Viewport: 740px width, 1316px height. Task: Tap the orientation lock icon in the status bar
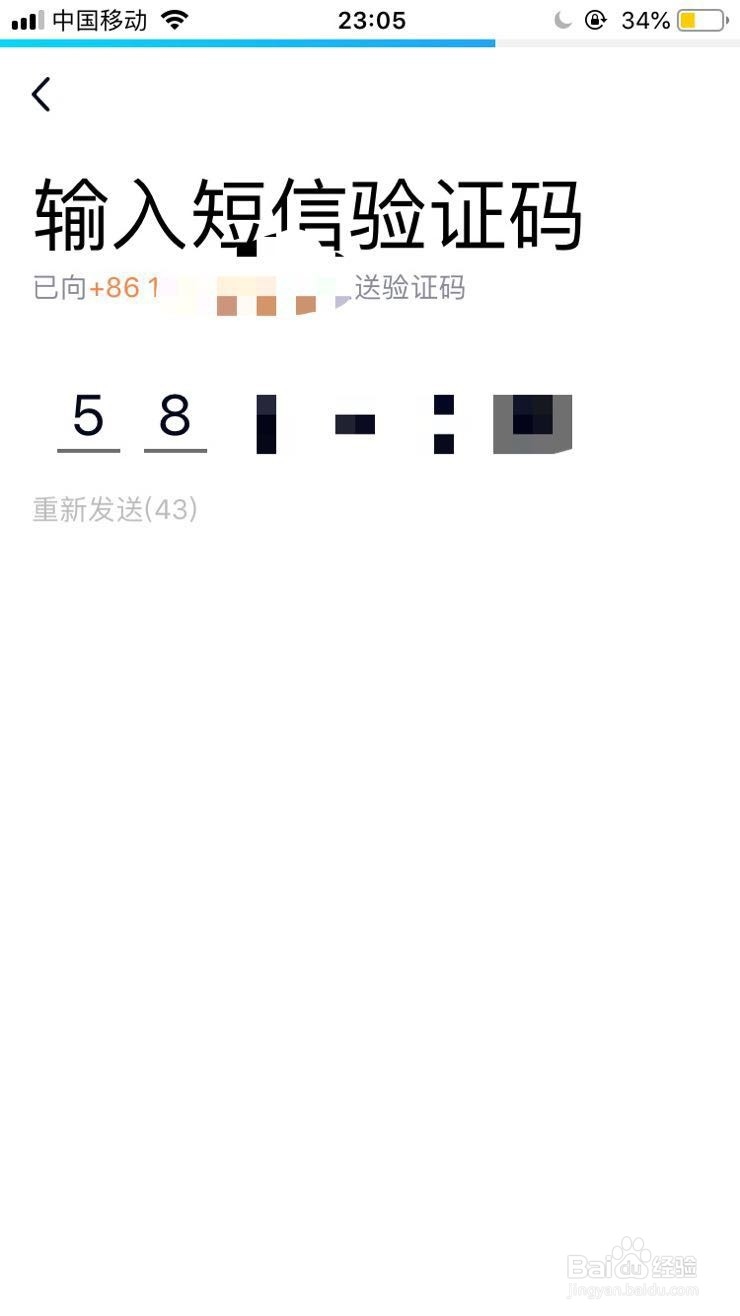[x=596, y=19]
